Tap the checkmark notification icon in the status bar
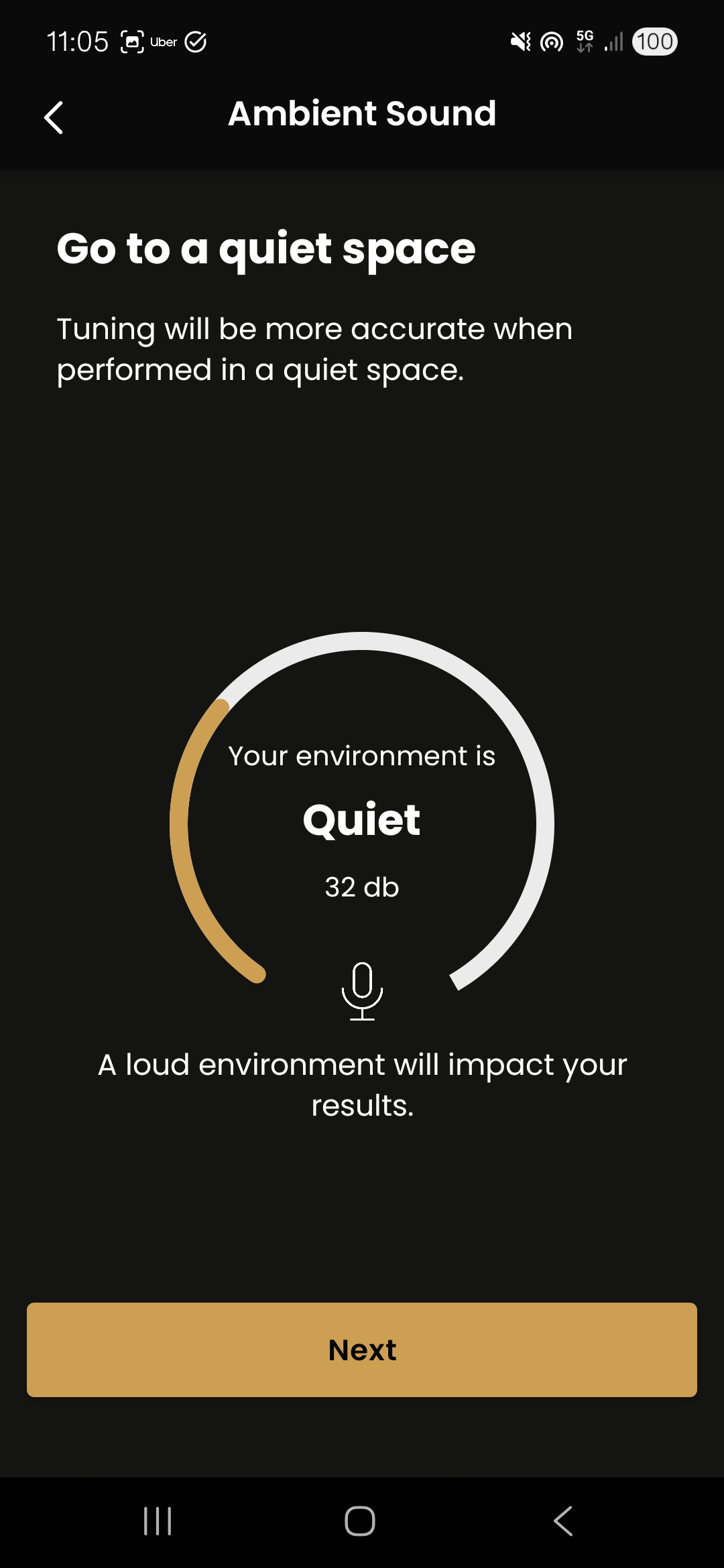 tap(195, 42)
